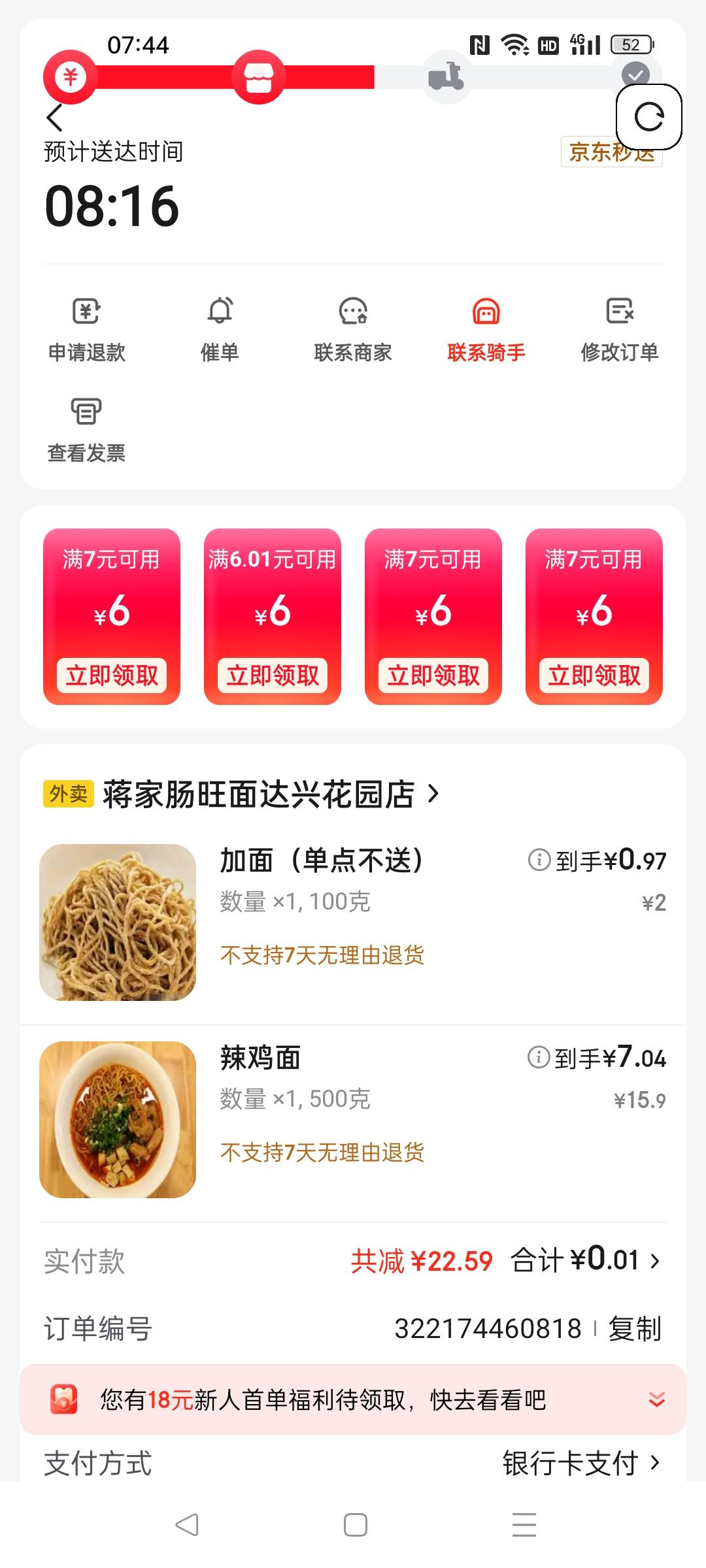
Task: Go back using the top-left arrow
Action: click(55, 118)
